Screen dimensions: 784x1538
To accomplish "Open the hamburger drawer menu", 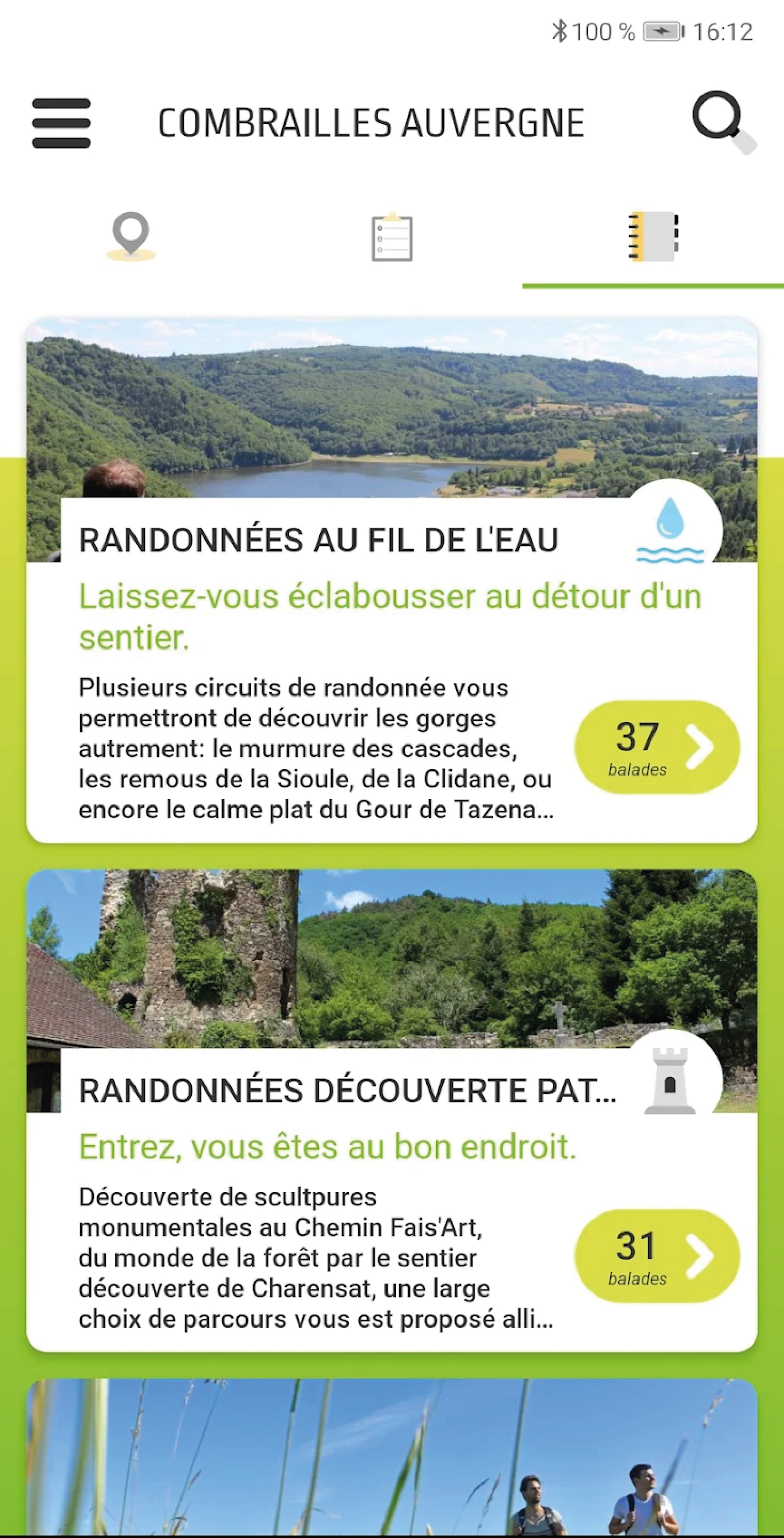I will 61,123.
